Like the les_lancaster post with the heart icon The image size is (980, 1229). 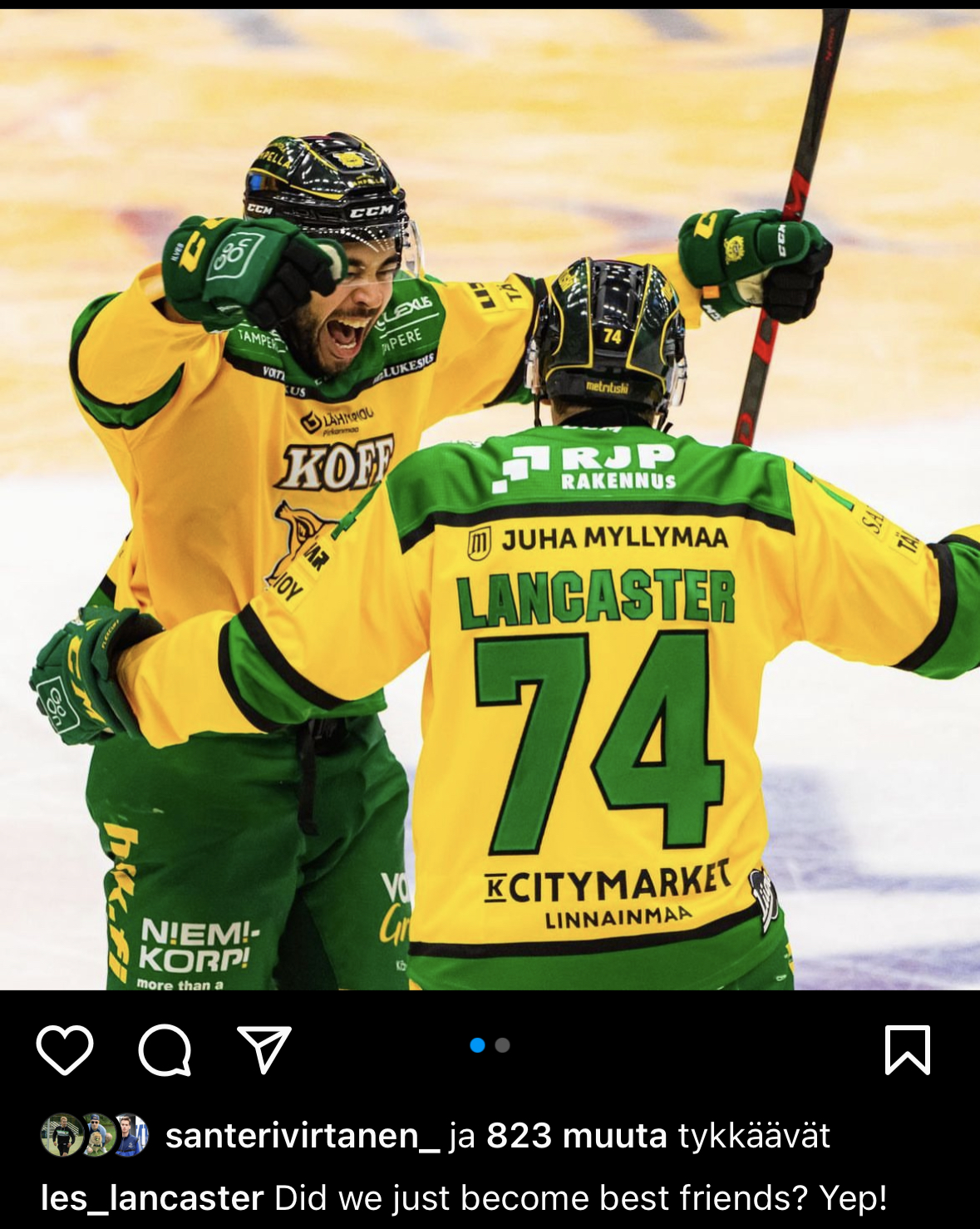tap(65, 1049)
